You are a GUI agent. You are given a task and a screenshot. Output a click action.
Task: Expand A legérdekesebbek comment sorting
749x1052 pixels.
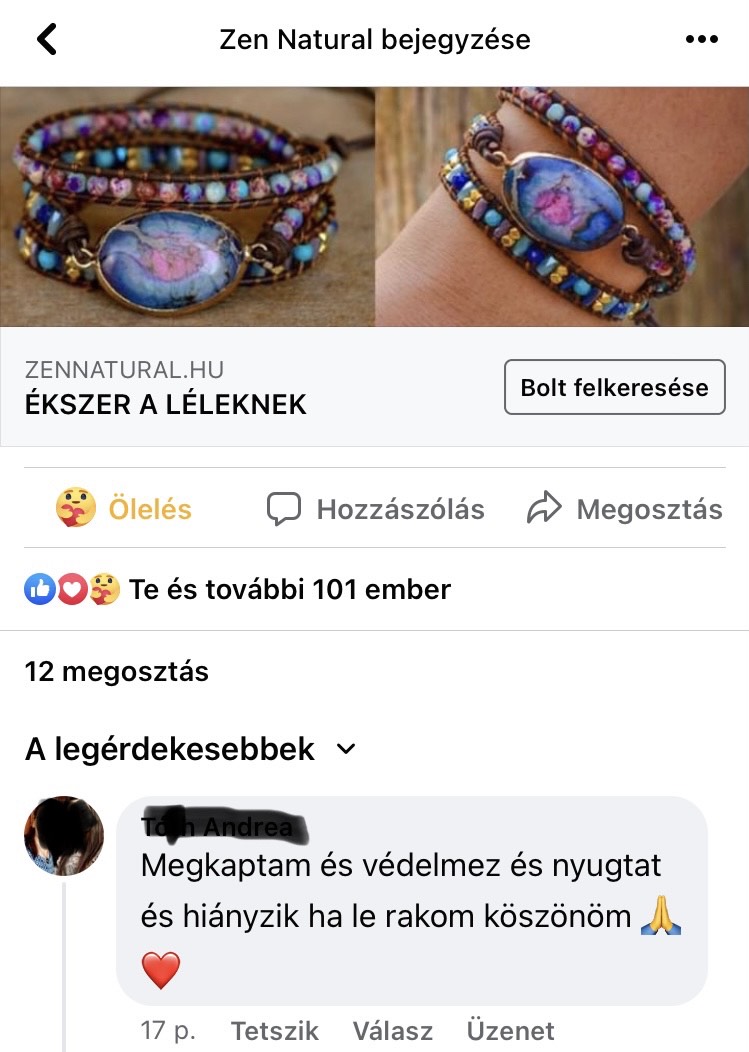coord(190,749)
